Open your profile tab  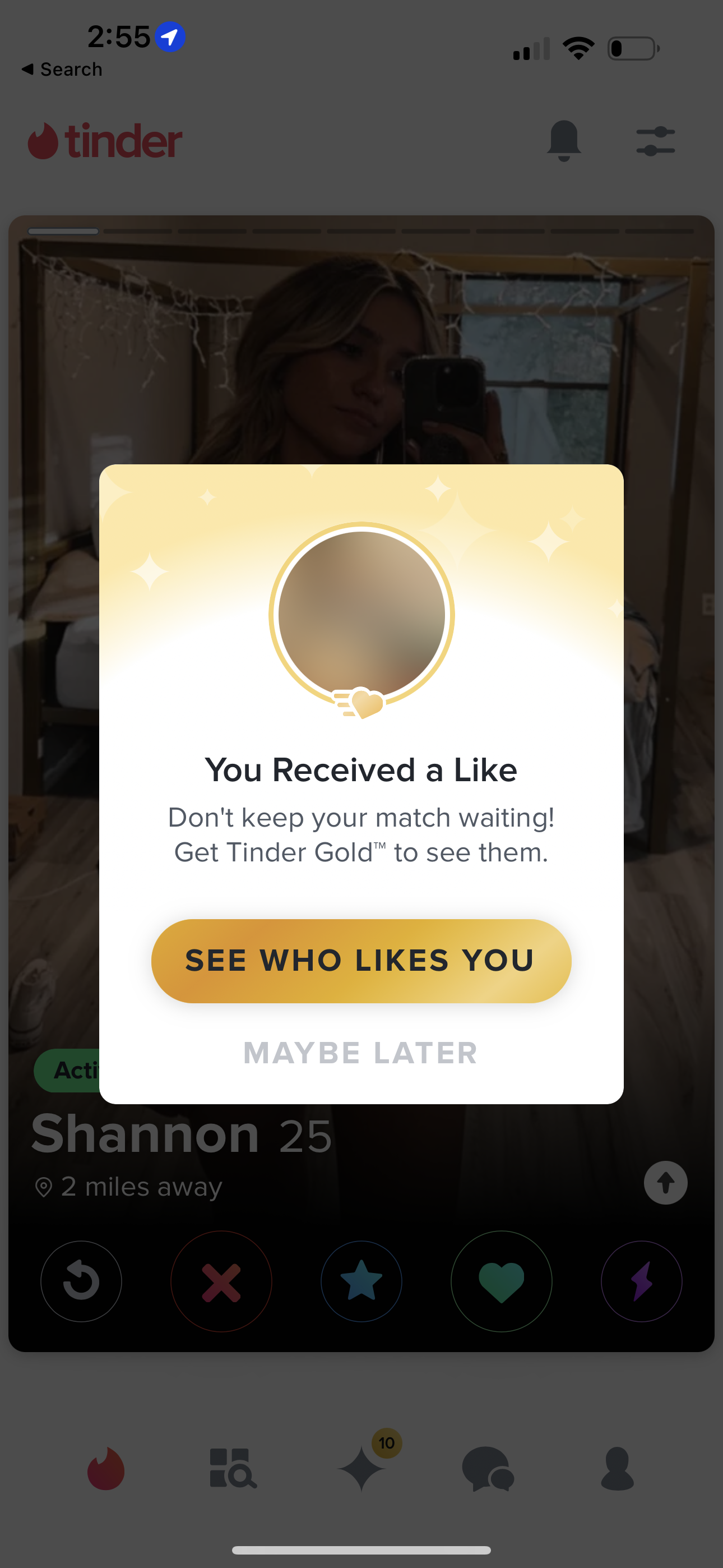point(617,1470)
